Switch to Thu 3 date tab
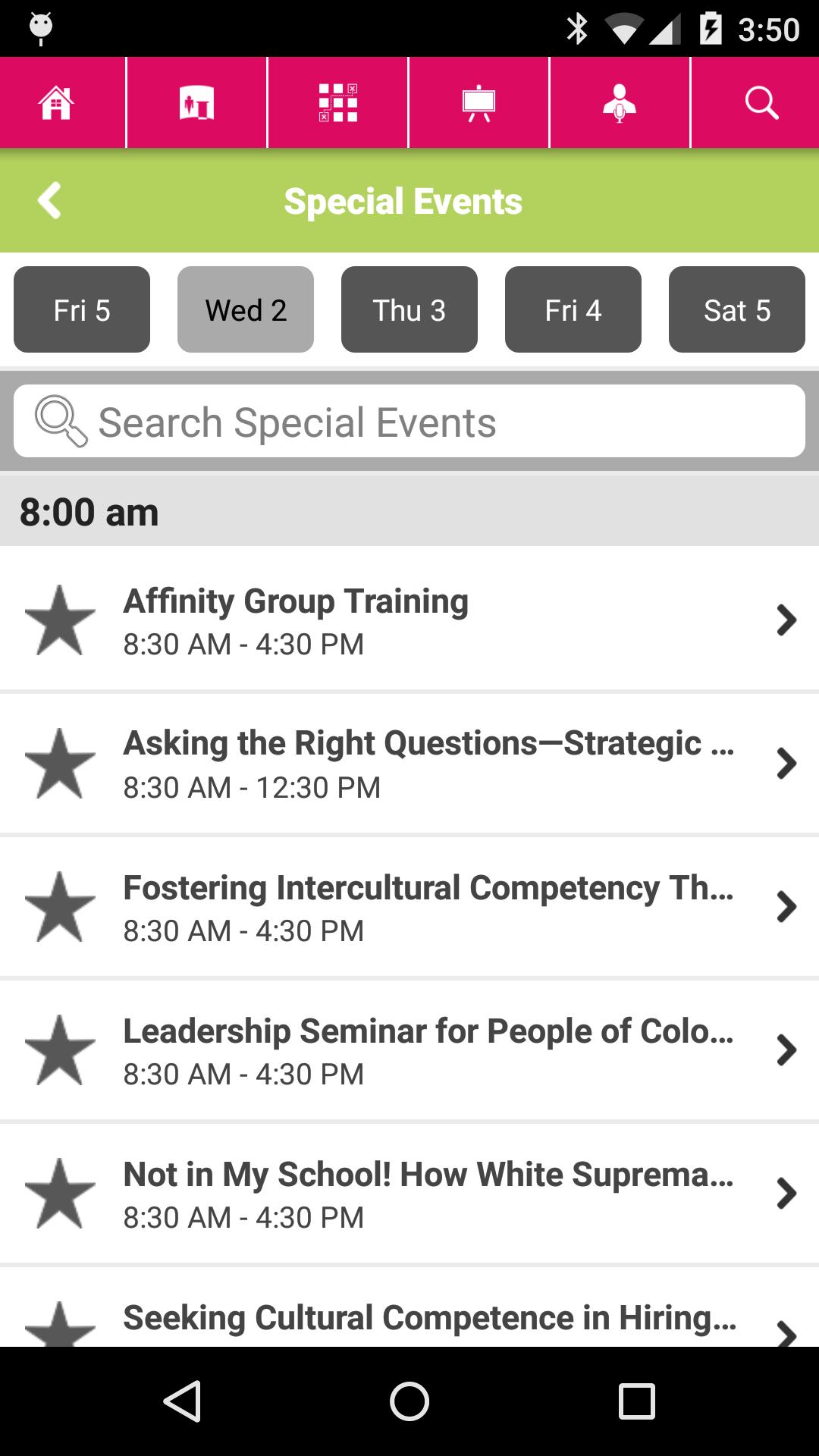 (x=409, y=309)
